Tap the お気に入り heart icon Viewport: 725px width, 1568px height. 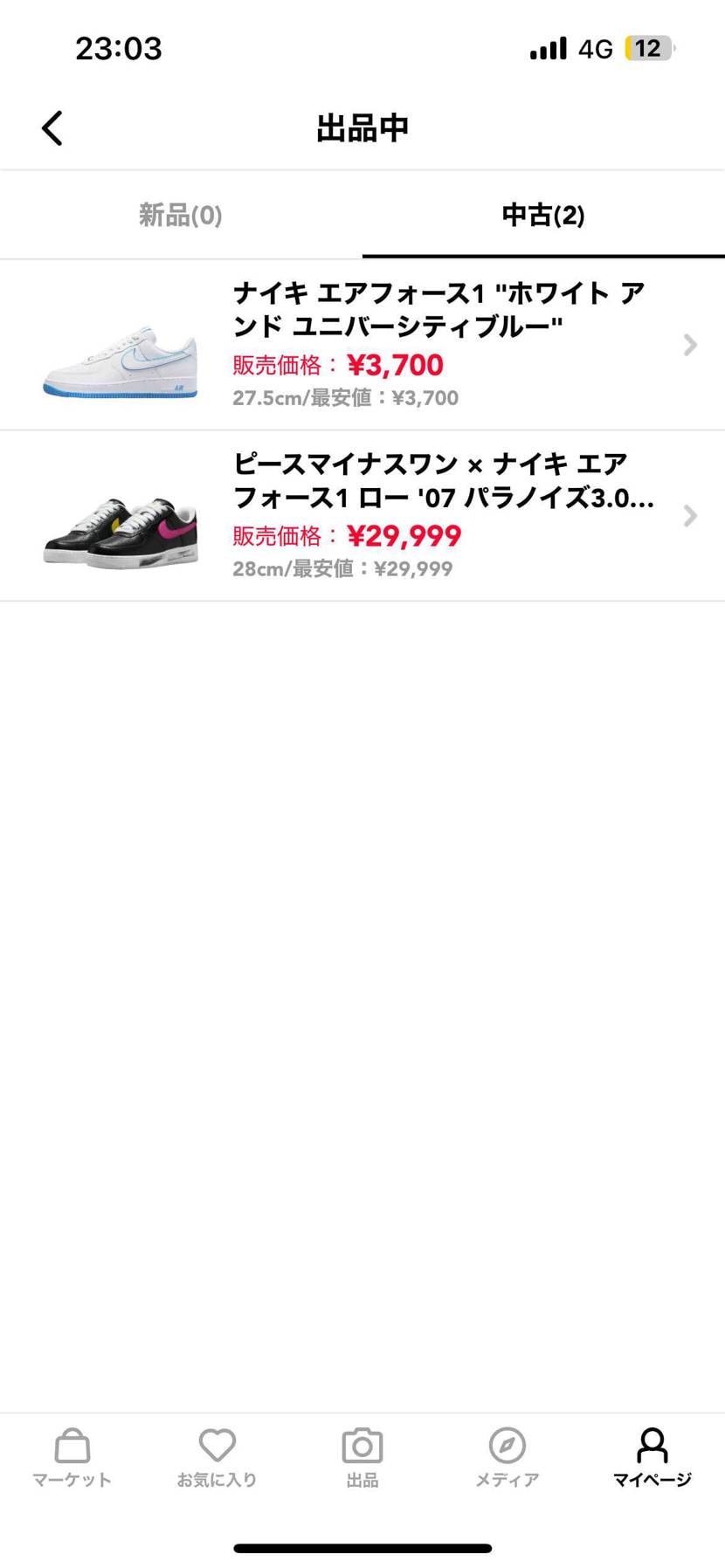coord(217,1454)
